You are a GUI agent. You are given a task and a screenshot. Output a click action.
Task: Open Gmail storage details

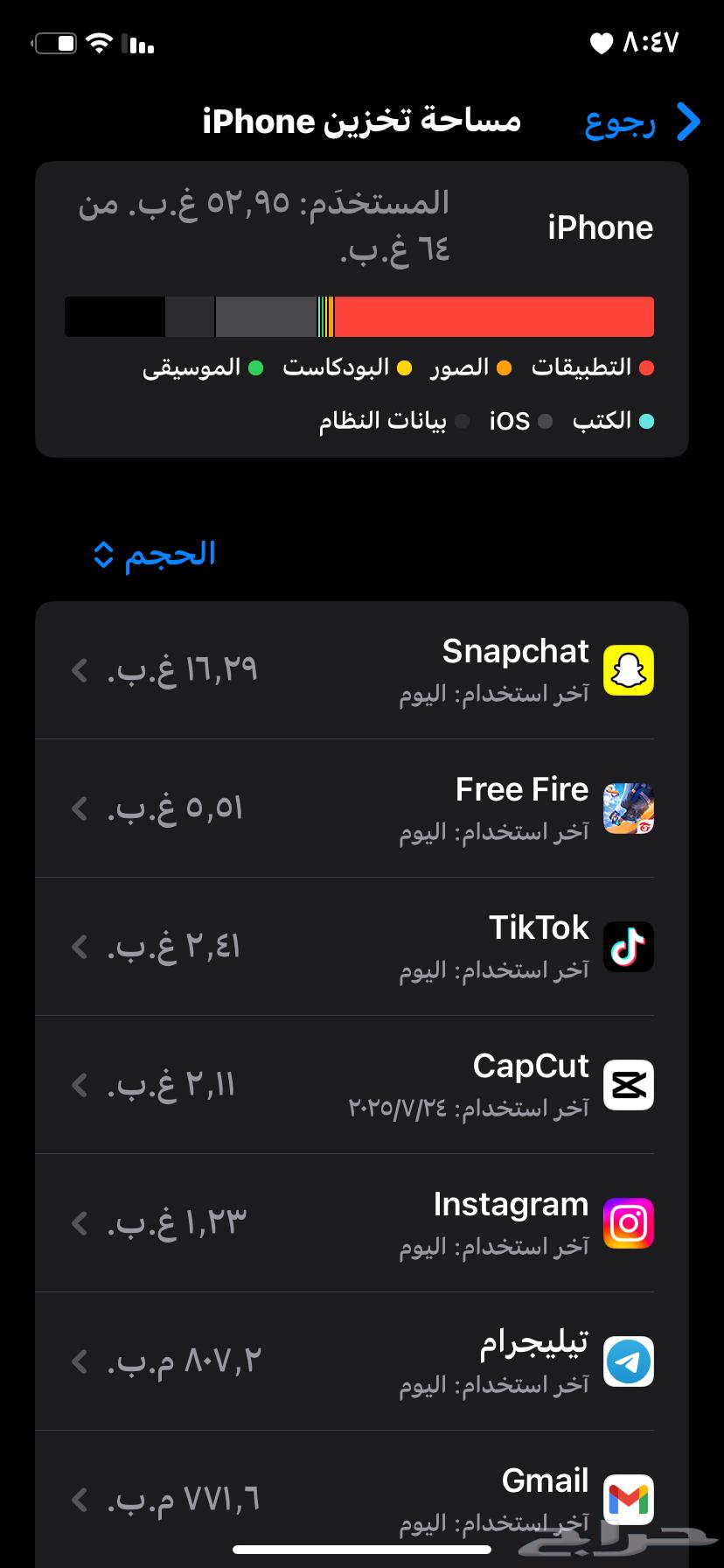362,1498
